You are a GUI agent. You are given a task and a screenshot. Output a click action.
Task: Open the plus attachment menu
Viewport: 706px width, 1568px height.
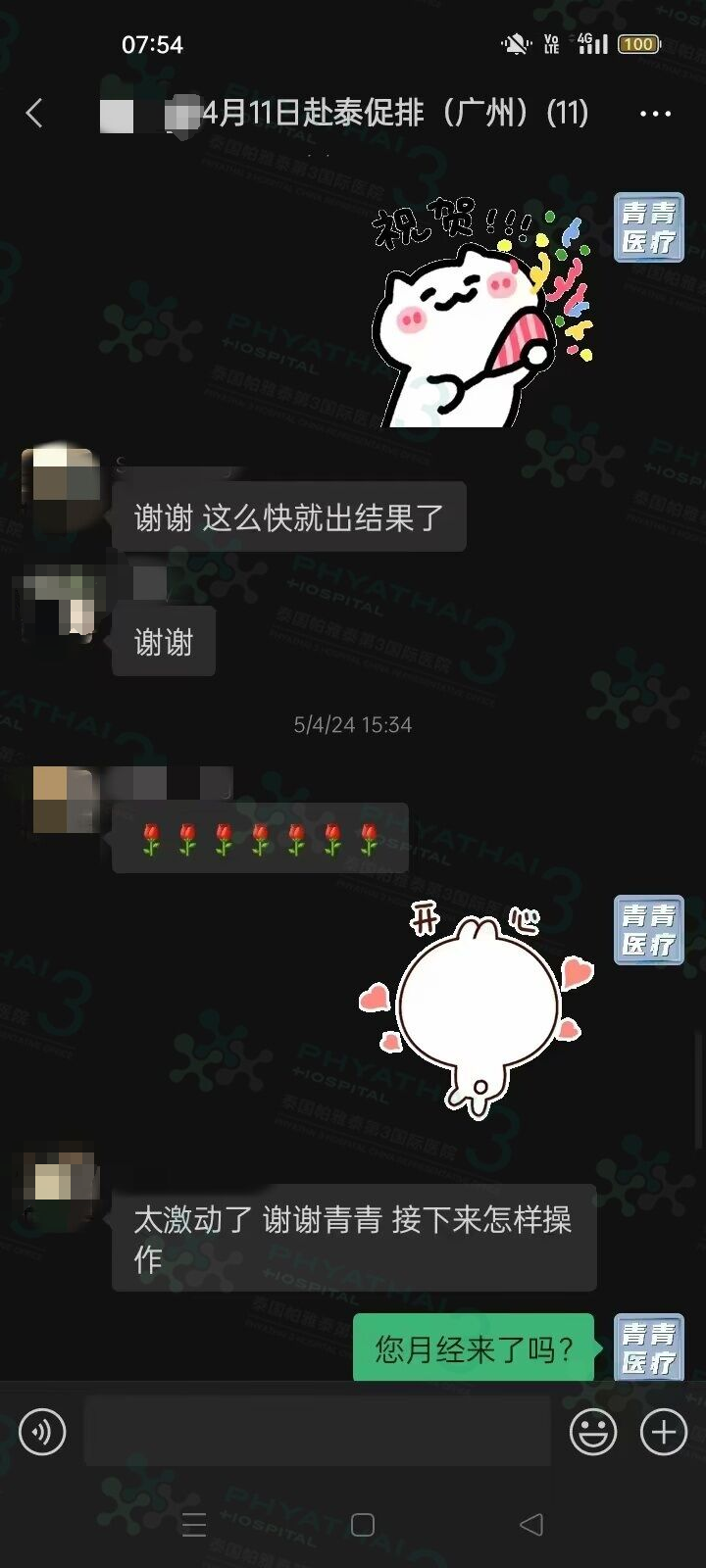(664, 1433)
